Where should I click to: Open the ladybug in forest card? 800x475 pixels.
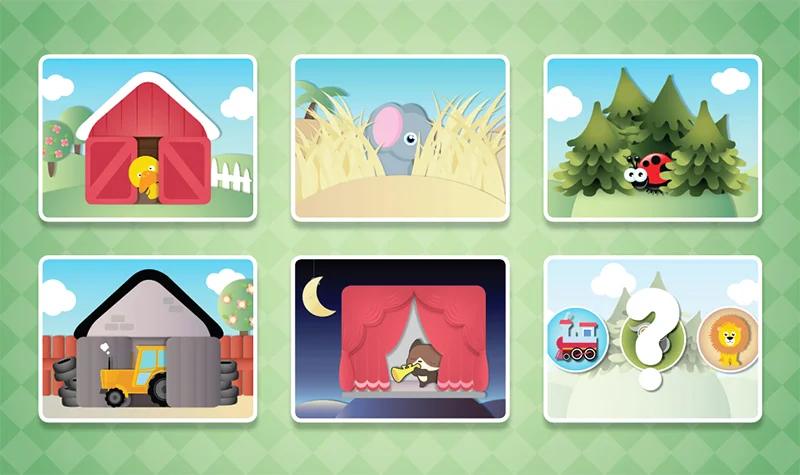652,137
